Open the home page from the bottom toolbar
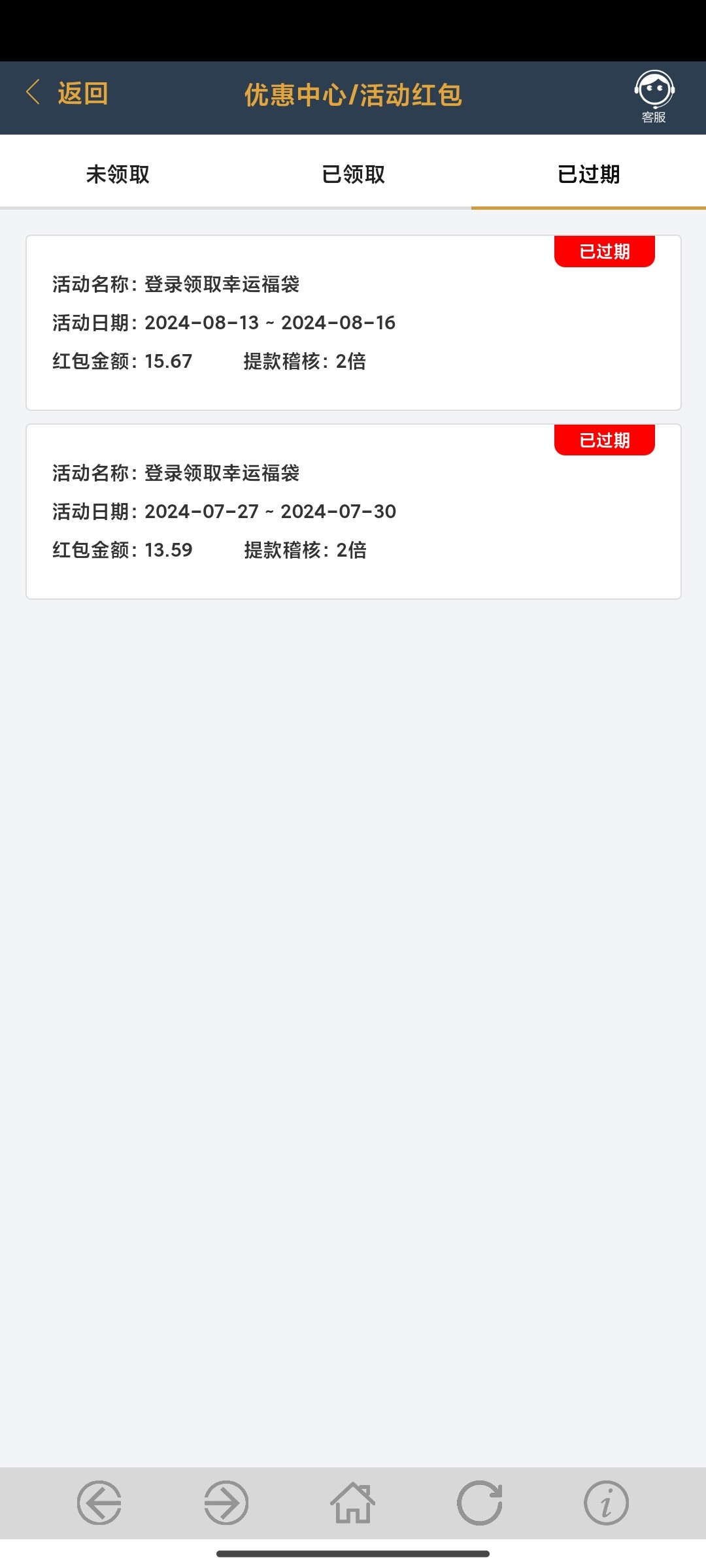This screenshot has width=706, height=1568. (353, 1503)
